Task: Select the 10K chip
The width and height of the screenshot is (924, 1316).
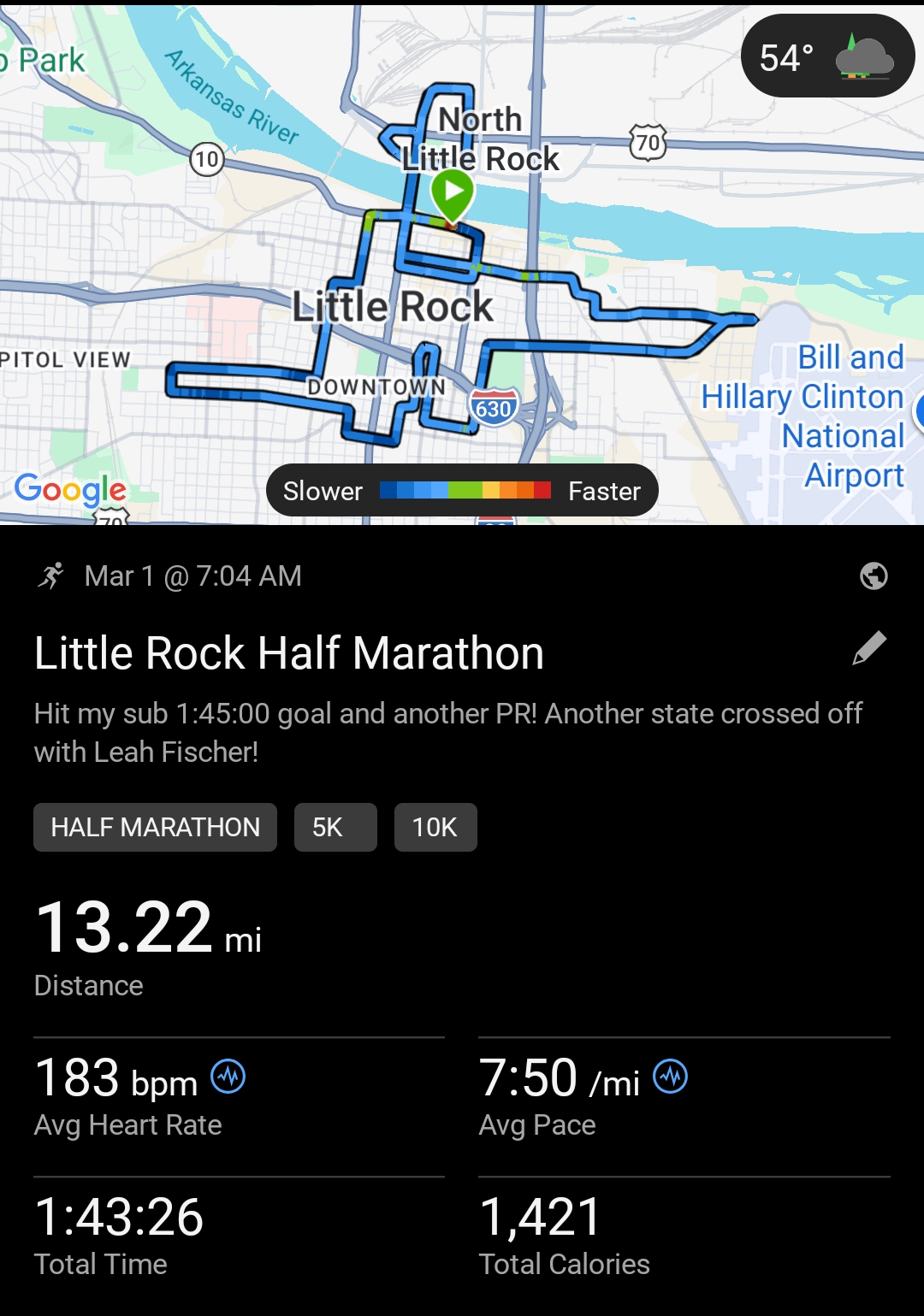Action: pos(435,827)
